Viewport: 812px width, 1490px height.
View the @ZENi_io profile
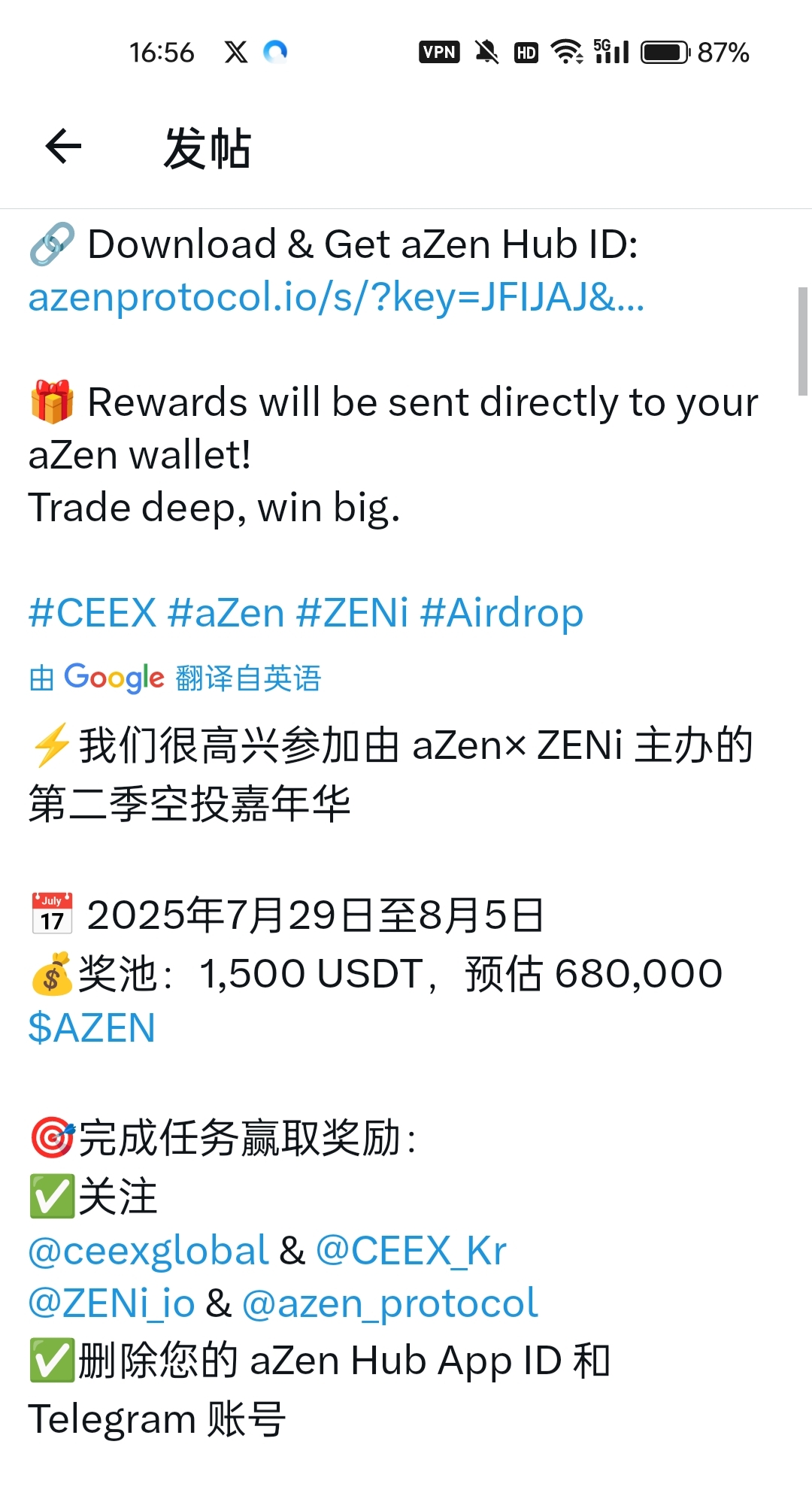pos(111,1303)
